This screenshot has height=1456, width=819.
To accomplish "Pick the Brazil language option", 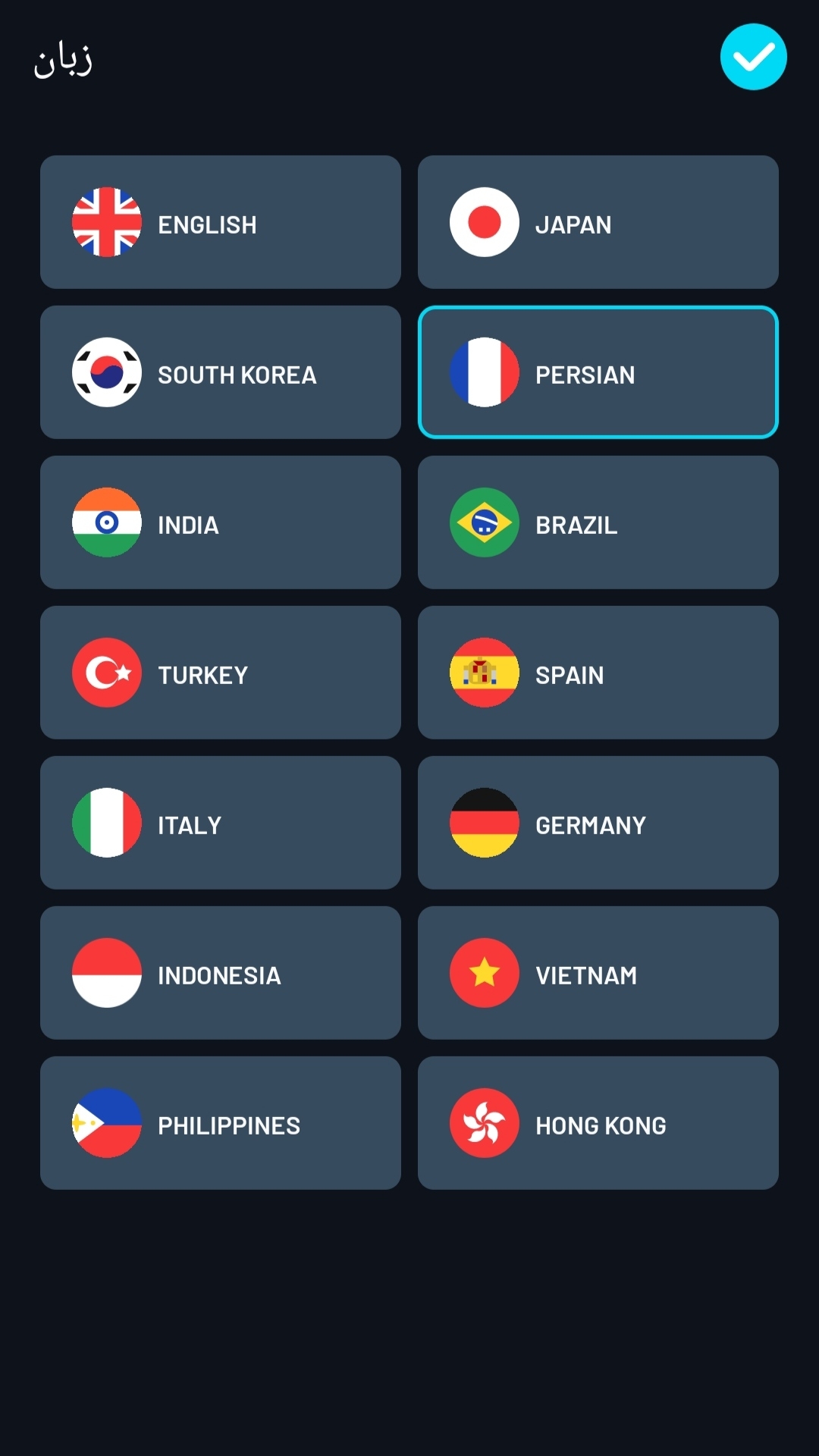I will [598, 522].
